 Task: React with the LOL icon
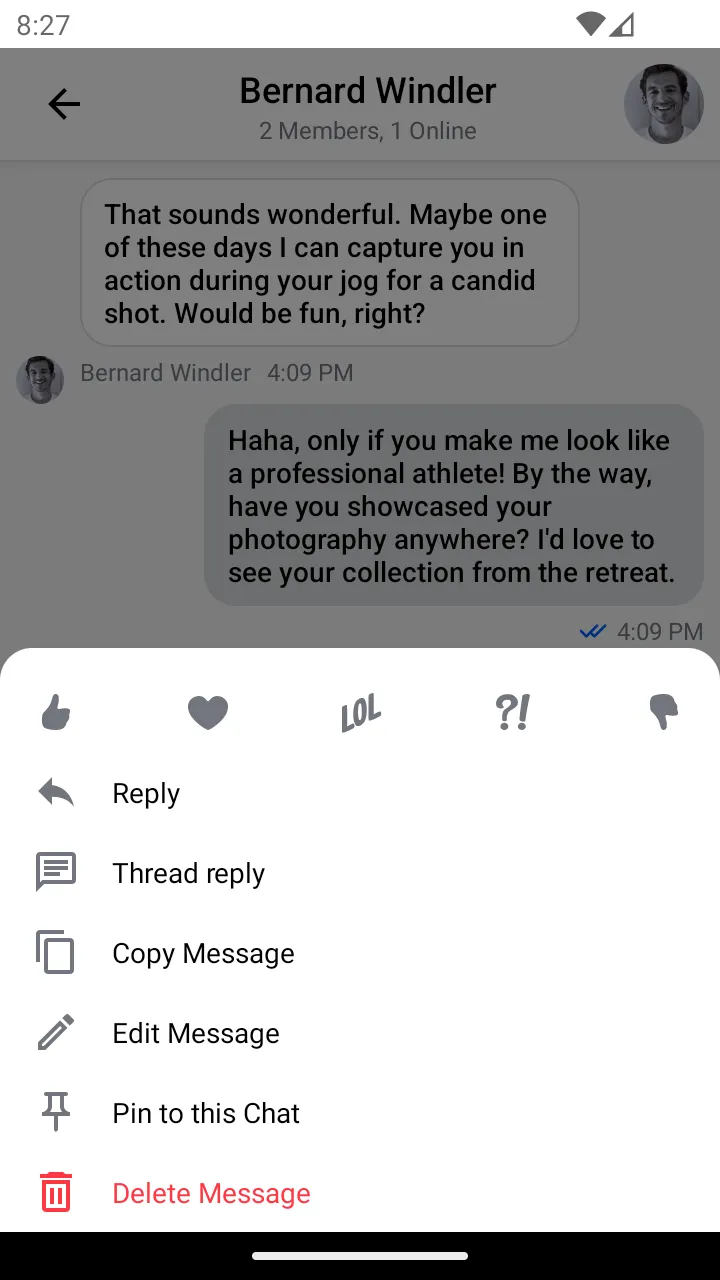(361, 713)
